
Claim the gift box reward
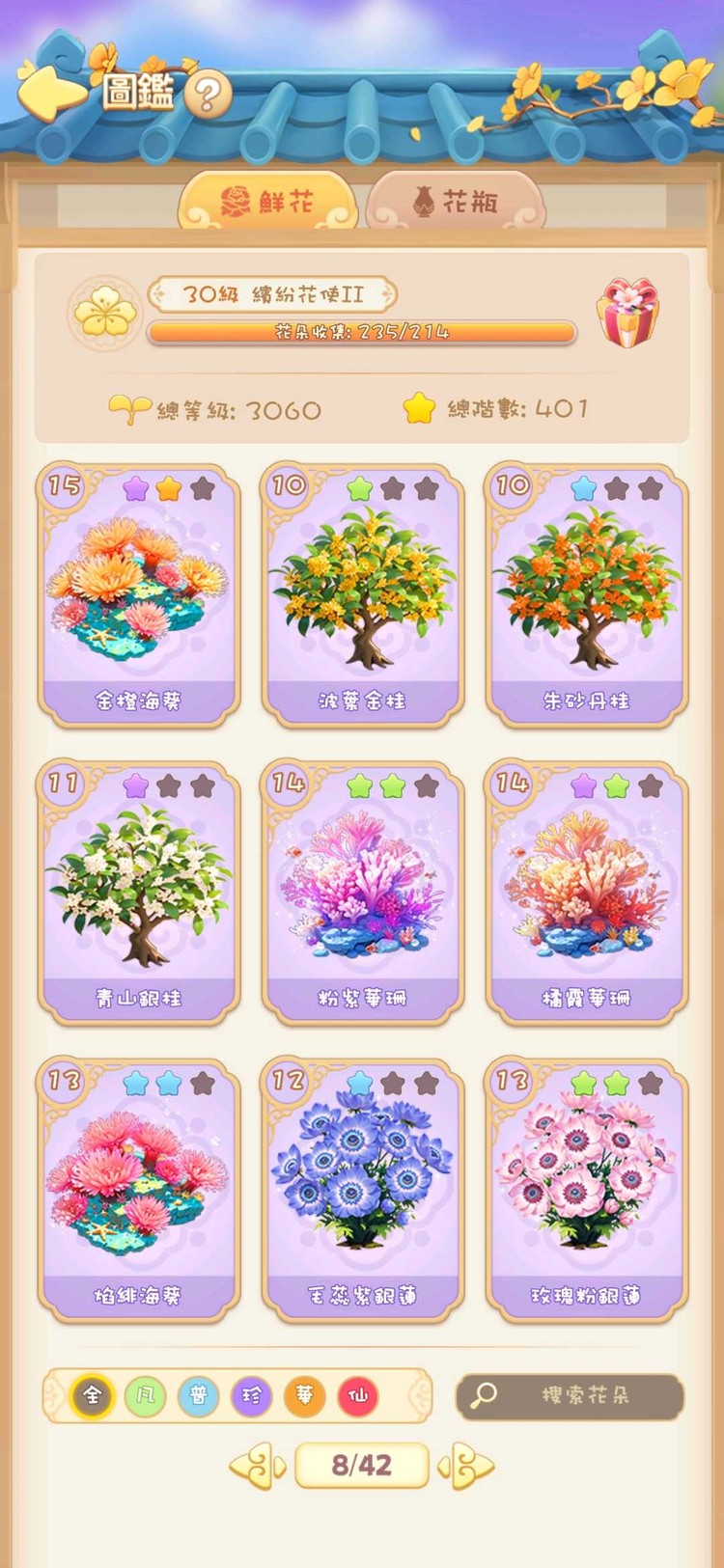(628, 313)
